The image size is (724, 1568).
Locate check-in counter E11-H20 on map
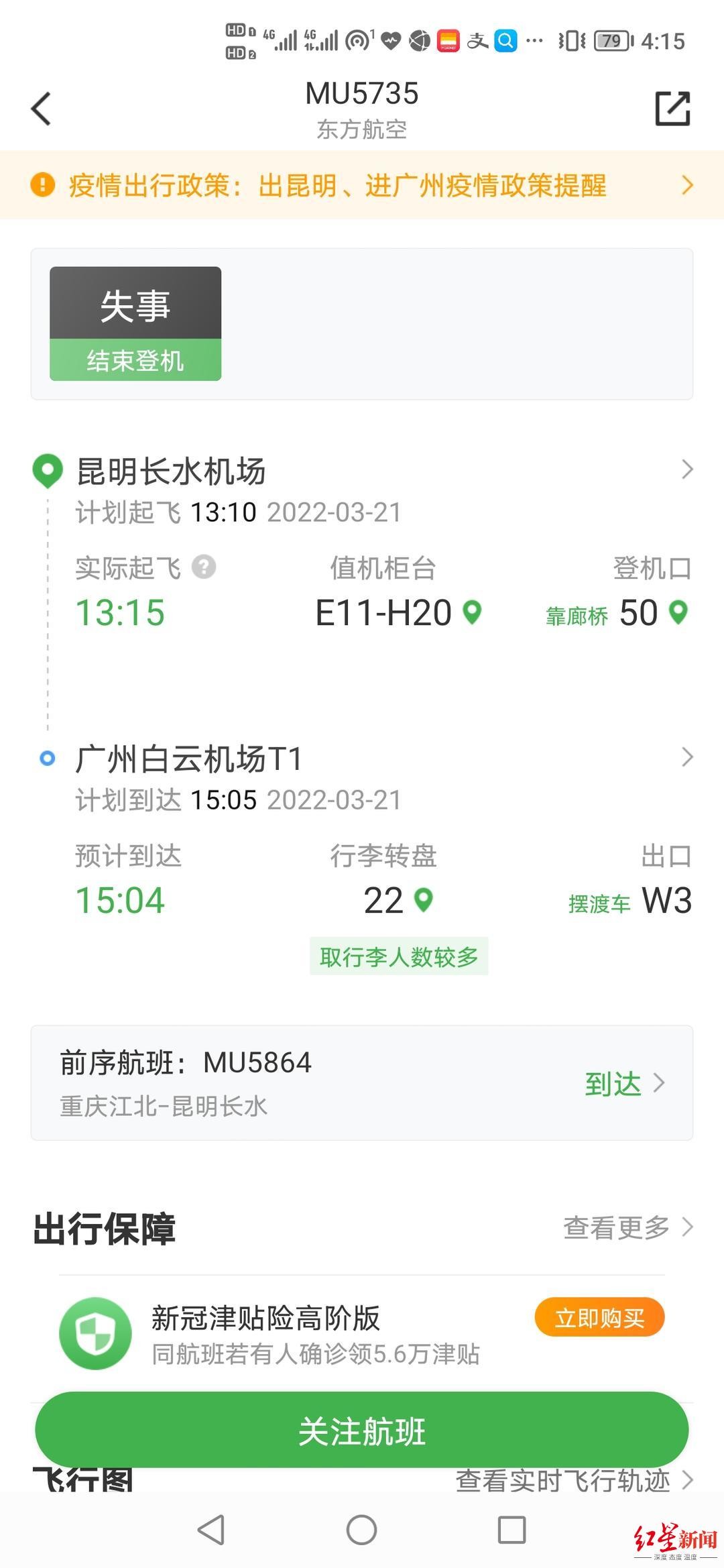[473, 612]
